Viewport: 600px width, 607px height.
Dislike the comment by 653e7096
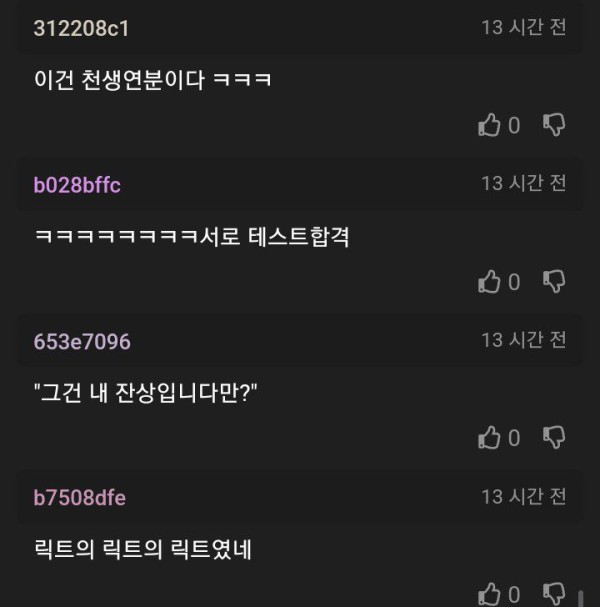[x=554, y=438]
